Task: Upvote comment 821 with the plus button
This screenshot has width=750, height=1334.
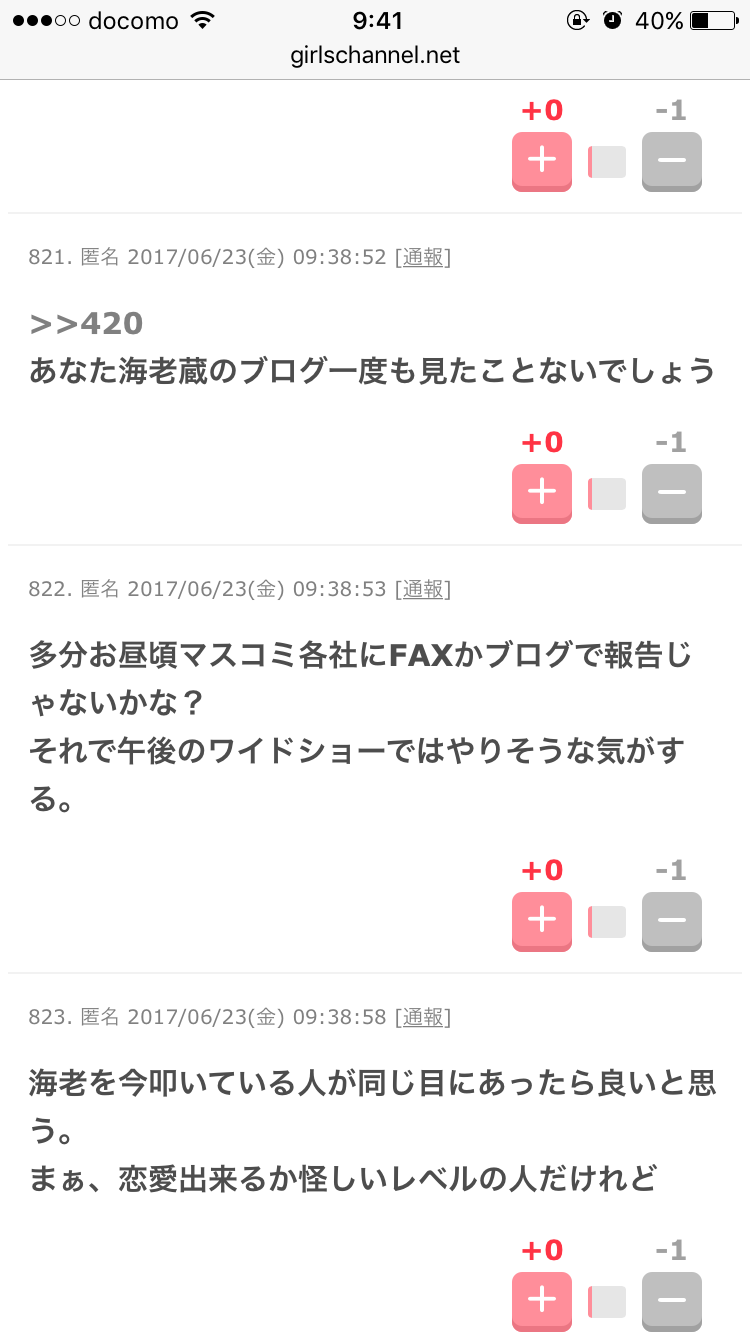Action: point(541,493)
